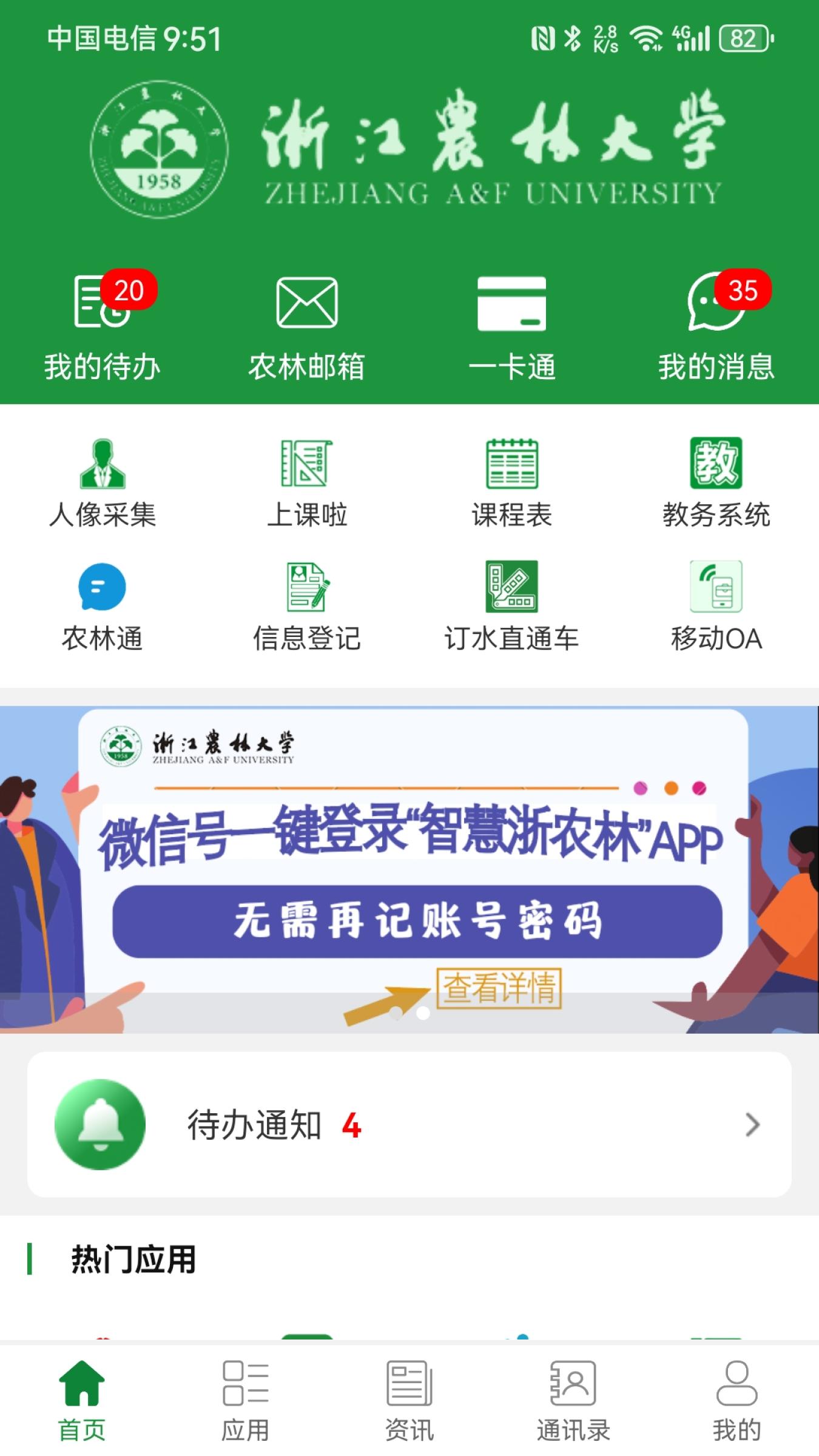The image size is (819, 1456).
Task: Open 信息登记 information registration
Action: (306, 588)
